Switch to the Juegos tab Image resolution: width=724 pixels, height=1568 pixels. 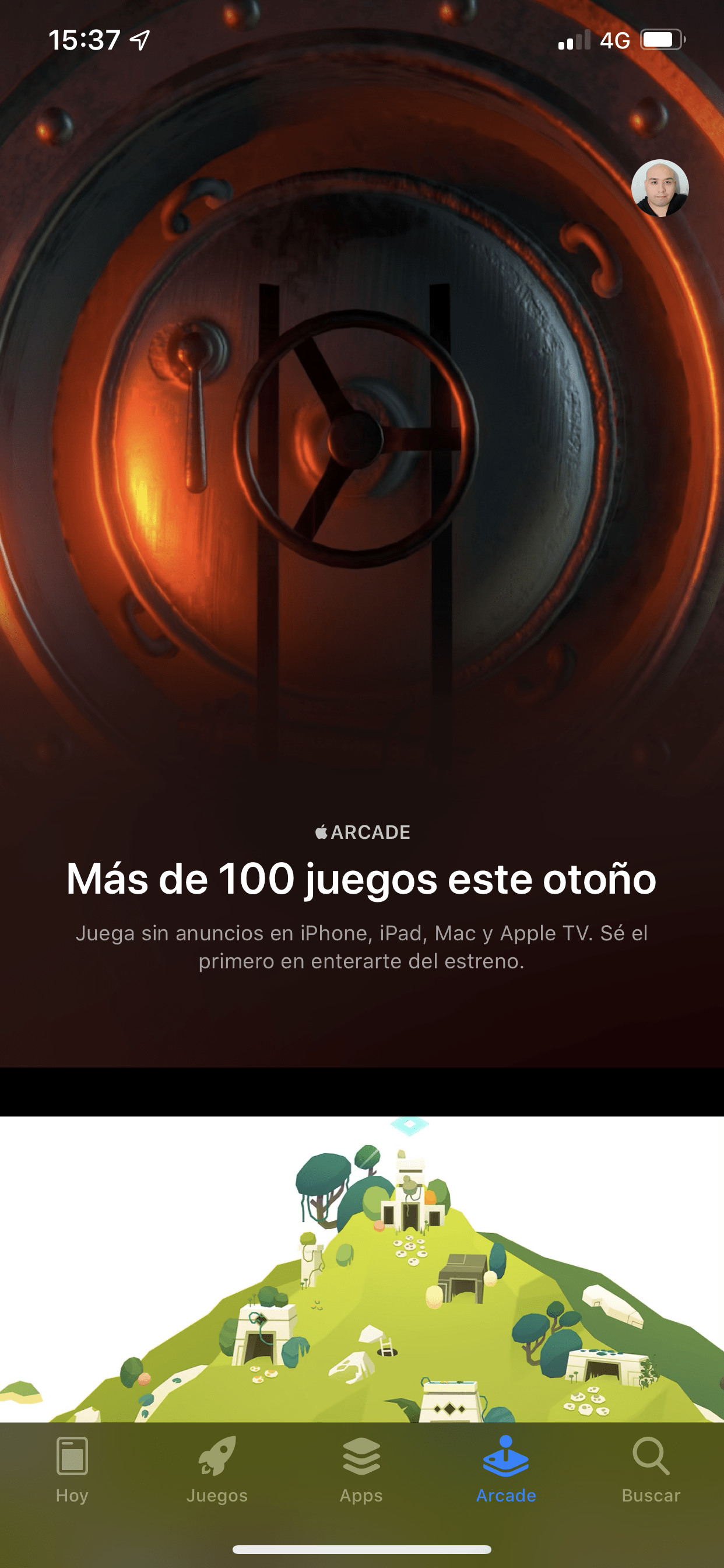coord(217,1469)
